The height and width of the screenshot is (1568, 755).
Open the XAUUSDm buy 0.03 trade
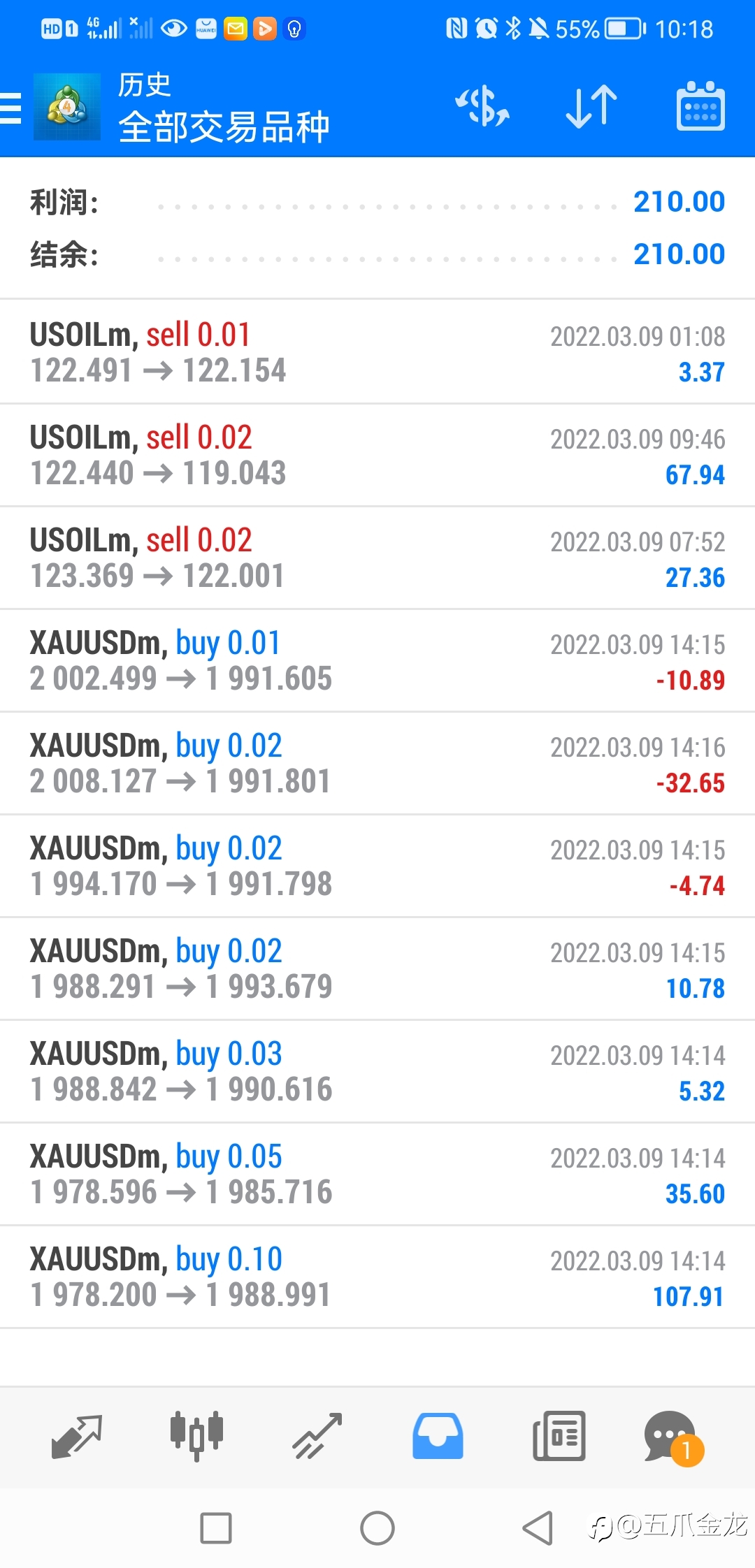tap(377, 1071)
